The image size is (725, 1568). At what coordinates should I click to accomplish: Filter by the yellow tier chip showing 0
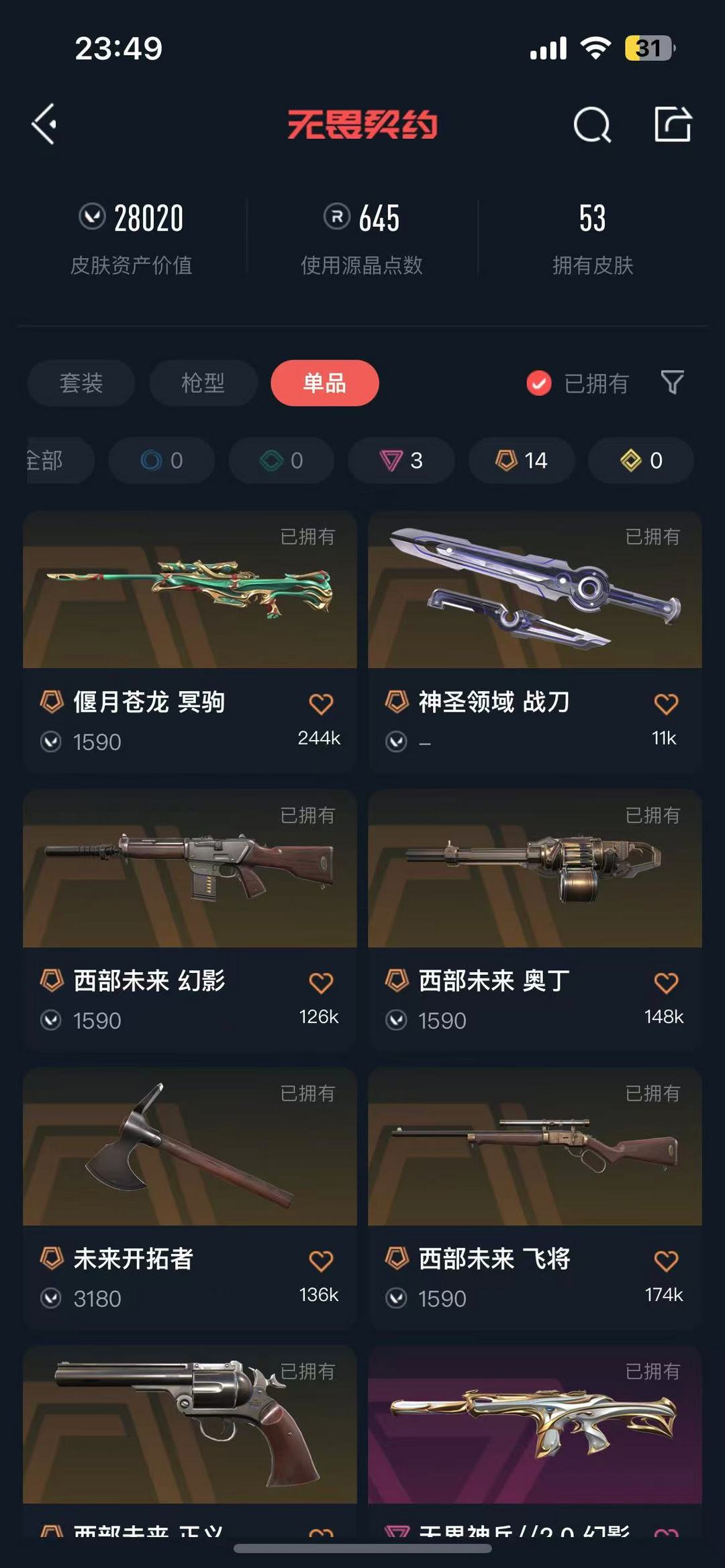641,460
